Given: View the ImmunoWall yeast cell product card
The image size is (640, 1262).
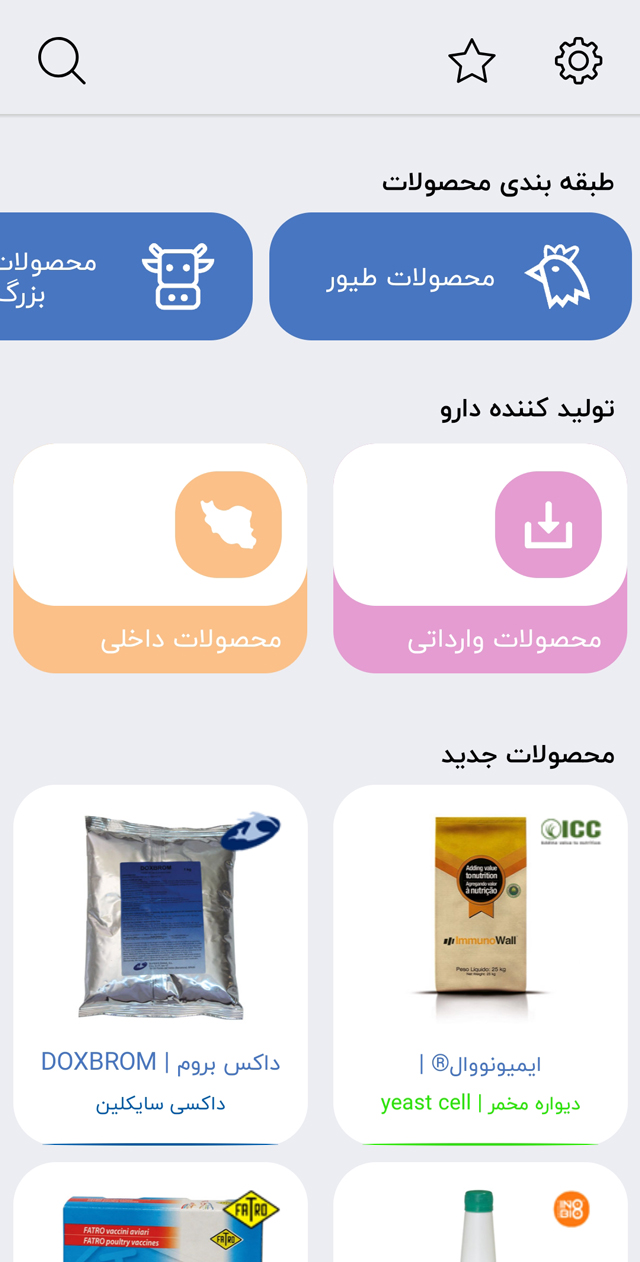Looking at the screenshot, I should [x=480, y=964].
